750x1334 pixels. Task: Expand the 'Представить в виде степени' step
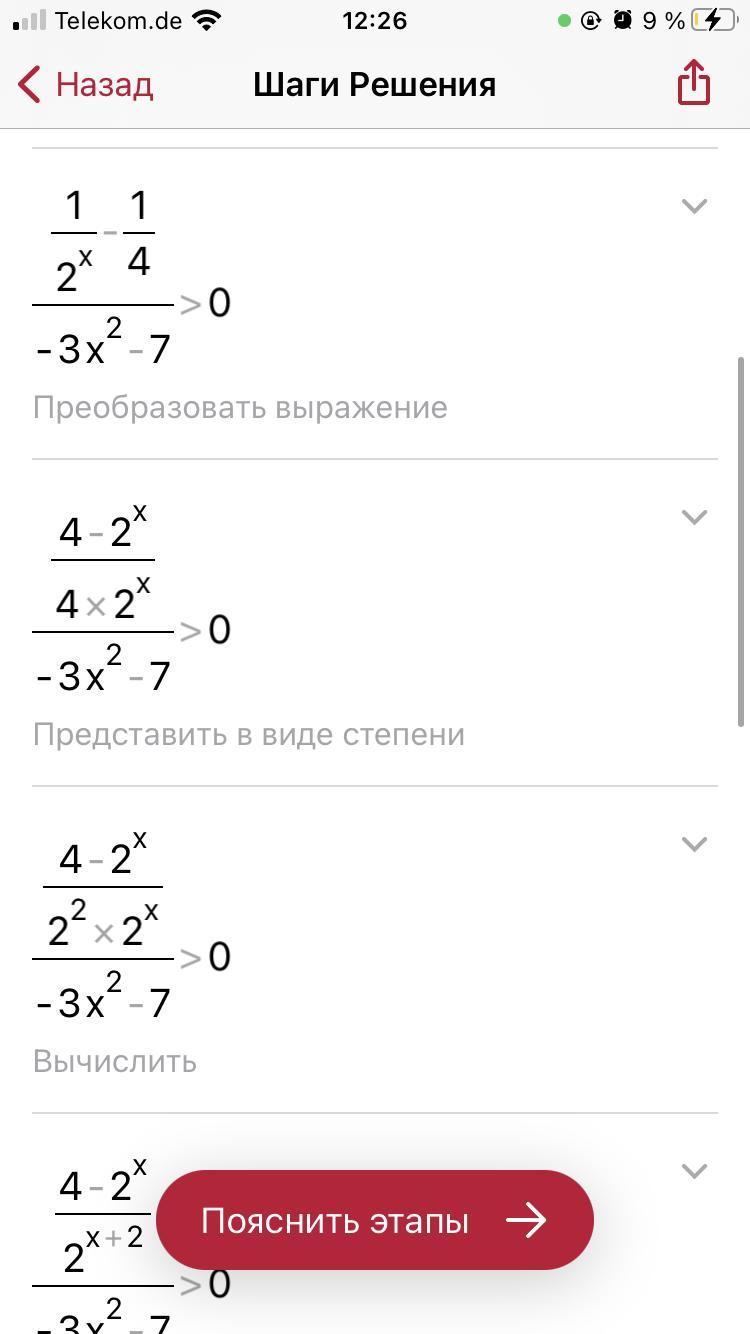694,517
